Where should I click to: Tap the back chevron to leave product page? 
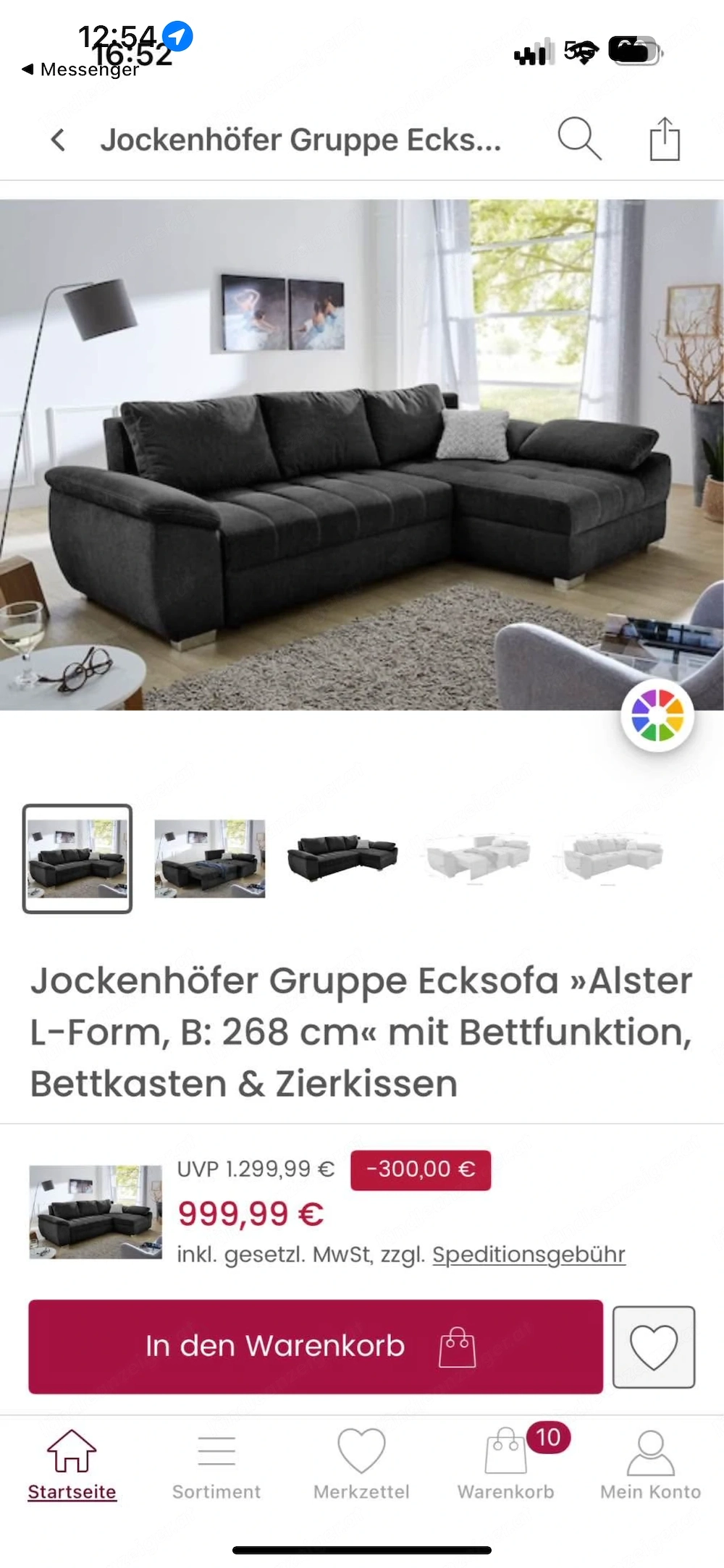pos(58,140)
